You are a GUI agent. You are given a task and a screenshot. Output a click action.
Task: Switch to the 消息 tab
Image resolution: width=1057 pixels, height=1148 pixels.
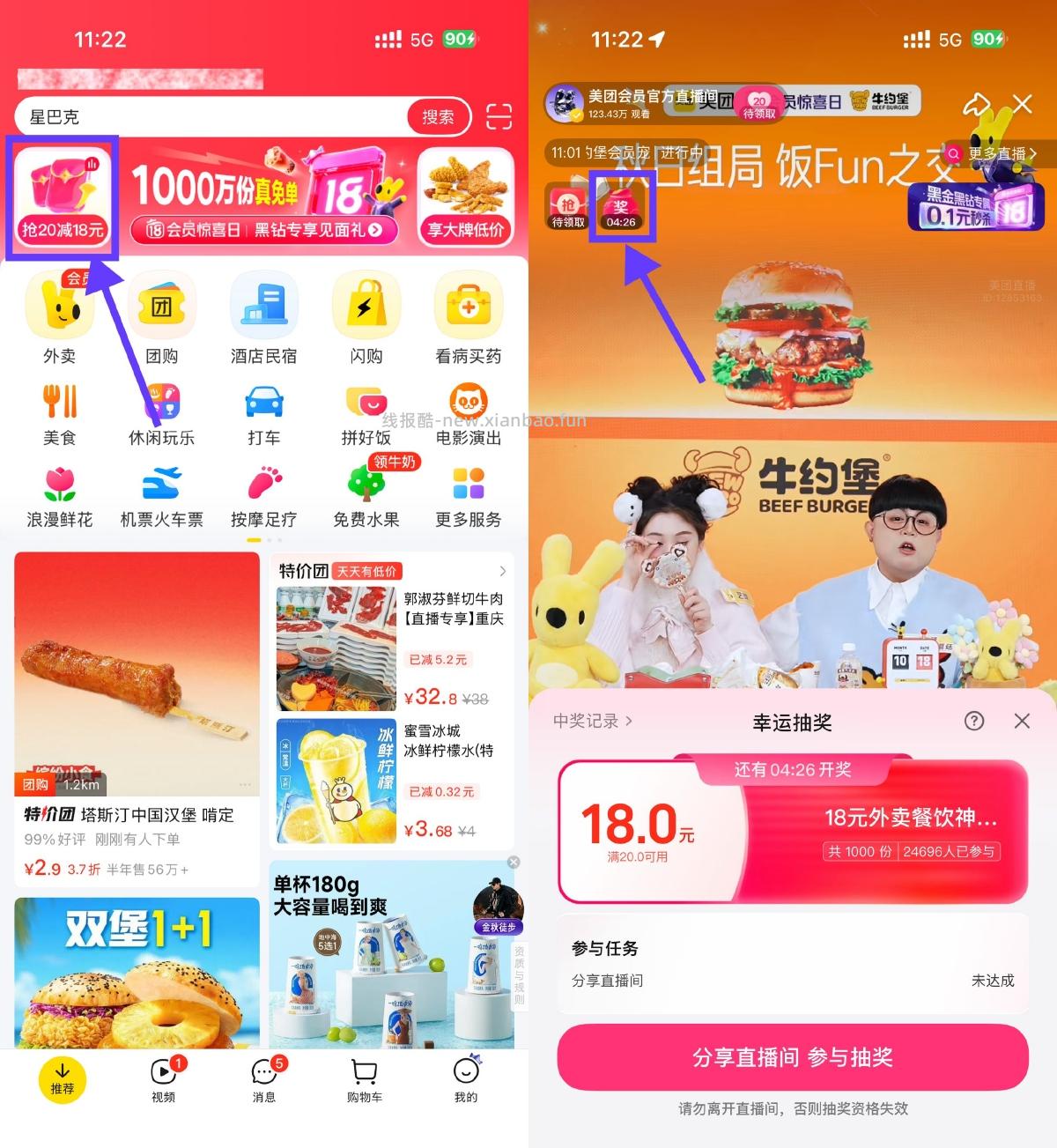[x=264, y=1079]
